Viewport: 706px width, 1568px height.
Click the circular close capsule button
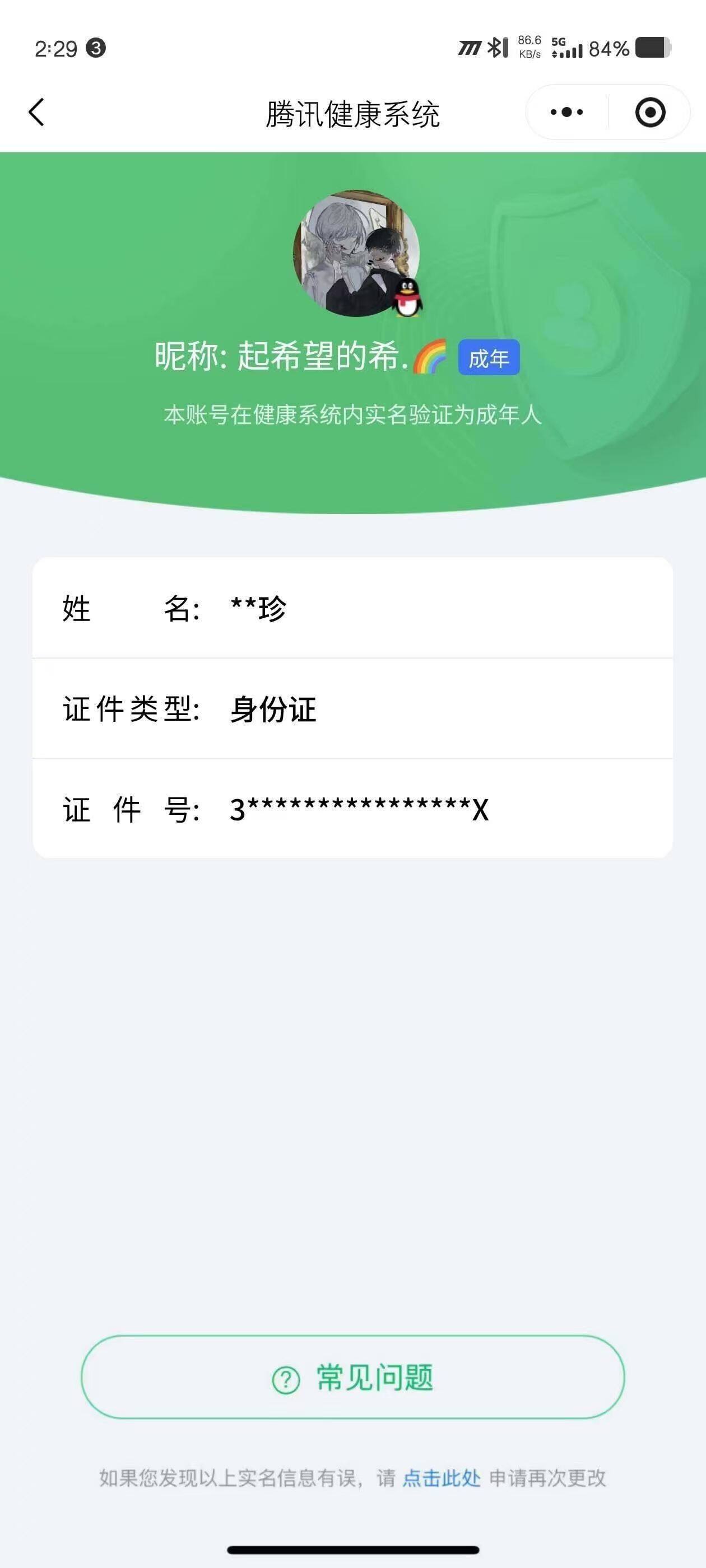point(649,111)
